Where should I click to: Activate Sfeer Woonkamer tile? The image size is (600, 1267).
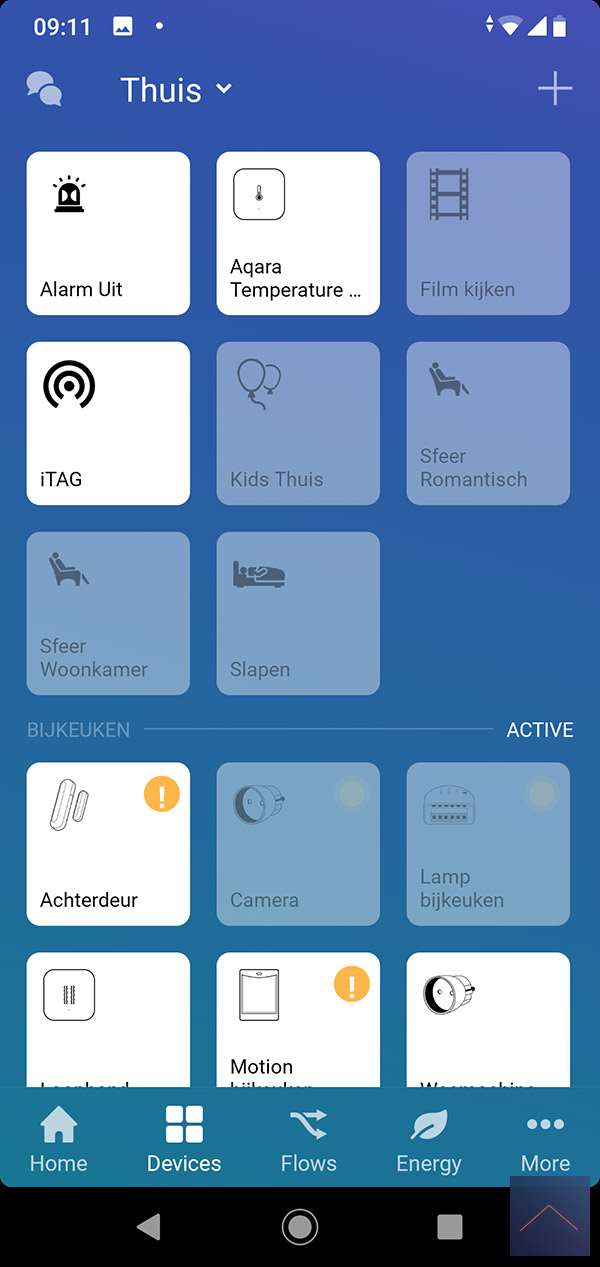tap(108, 613)
